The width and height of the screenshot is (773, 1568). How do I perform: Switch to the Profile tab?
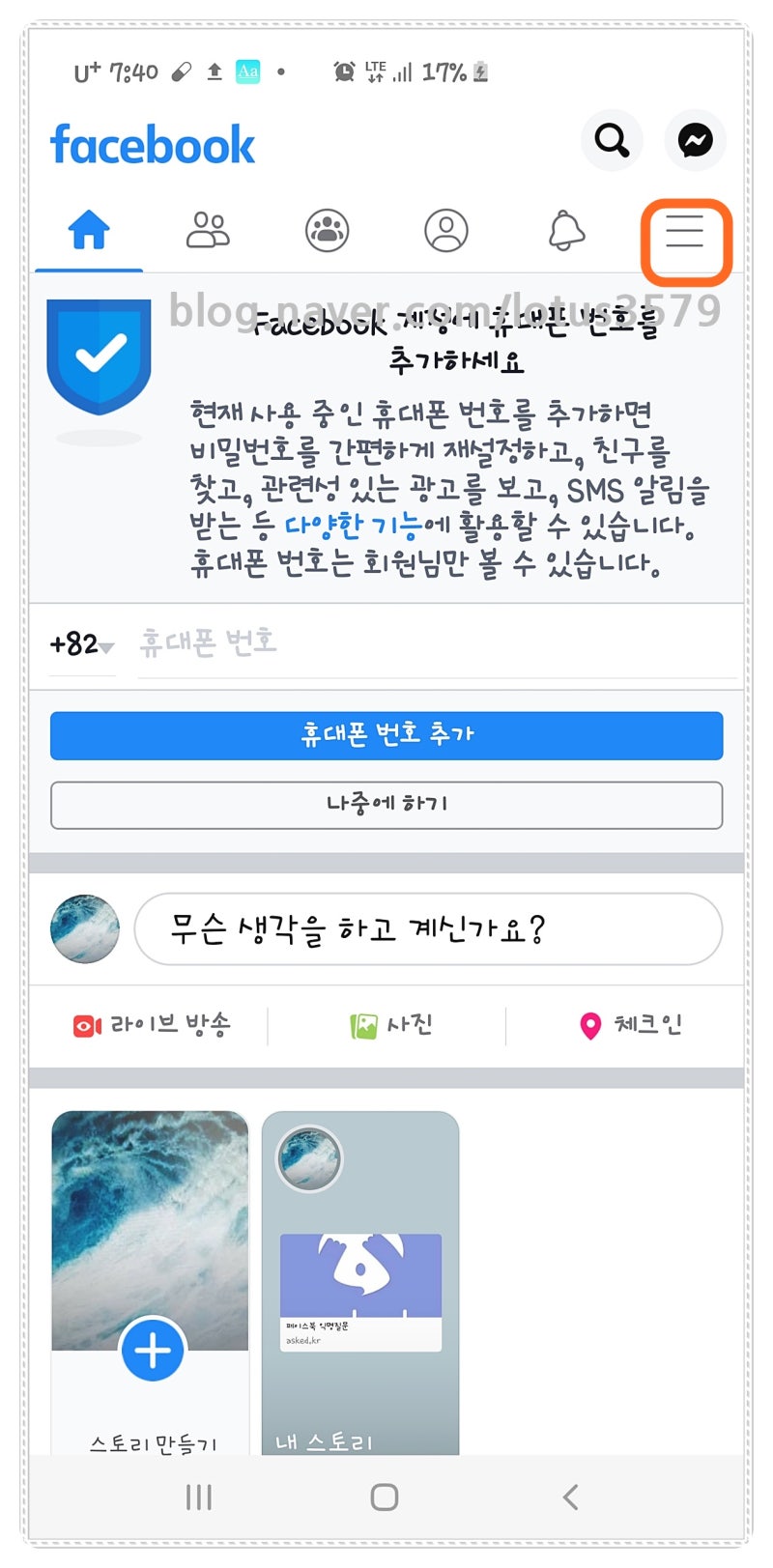tap(446, 231)
